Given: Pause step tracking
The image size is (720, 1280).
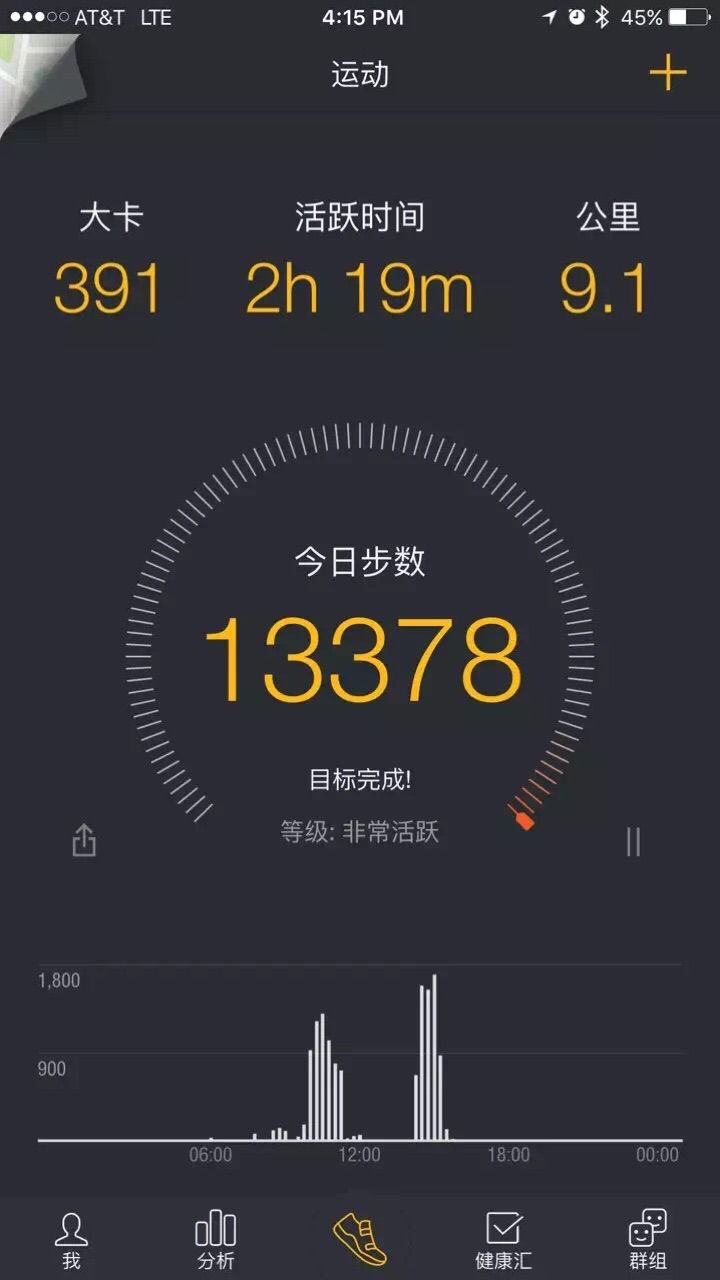Looking at the screenshot, I should pyautogui.click(x=633, y=841).
